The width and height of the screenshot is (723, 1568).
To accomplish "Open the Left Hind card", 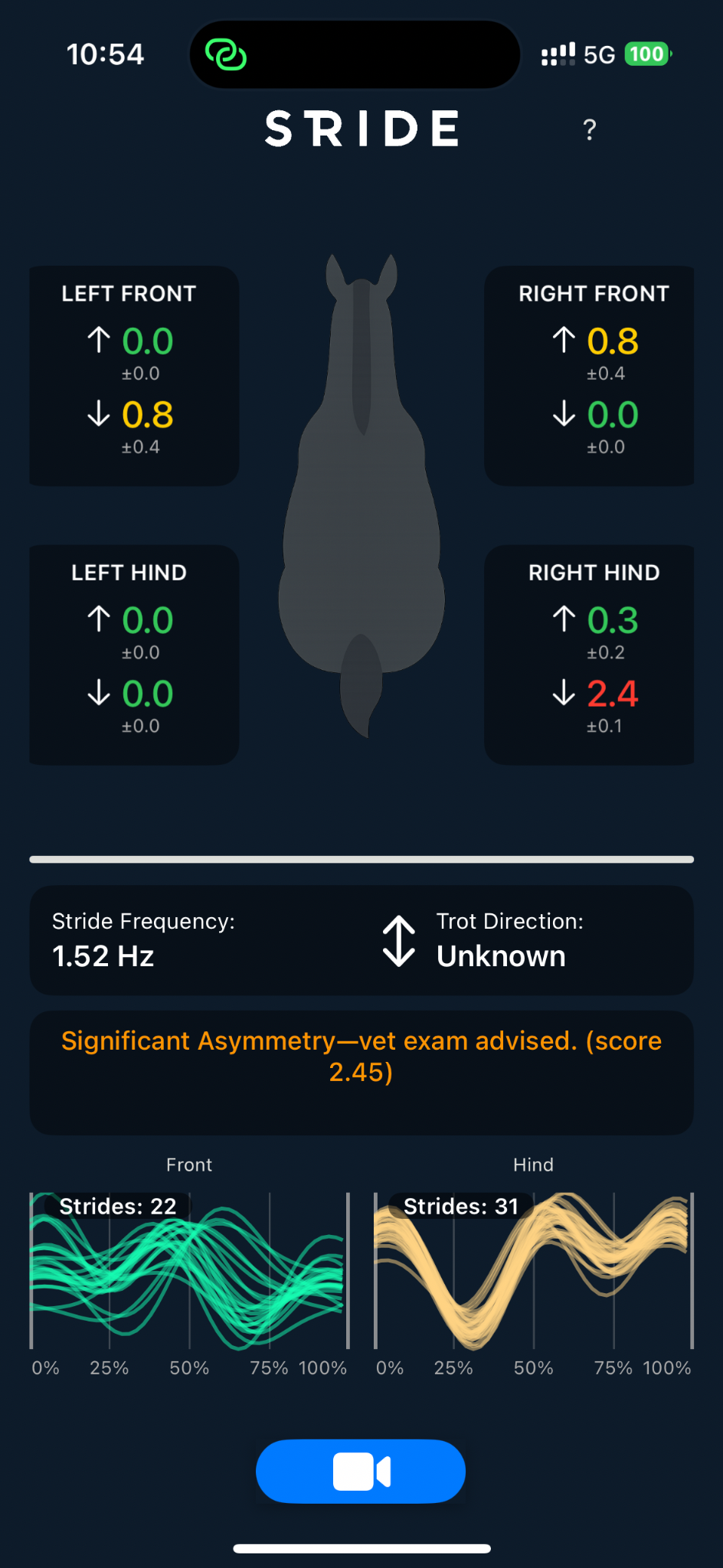I will pyautogui.click(x=134, y=654).
